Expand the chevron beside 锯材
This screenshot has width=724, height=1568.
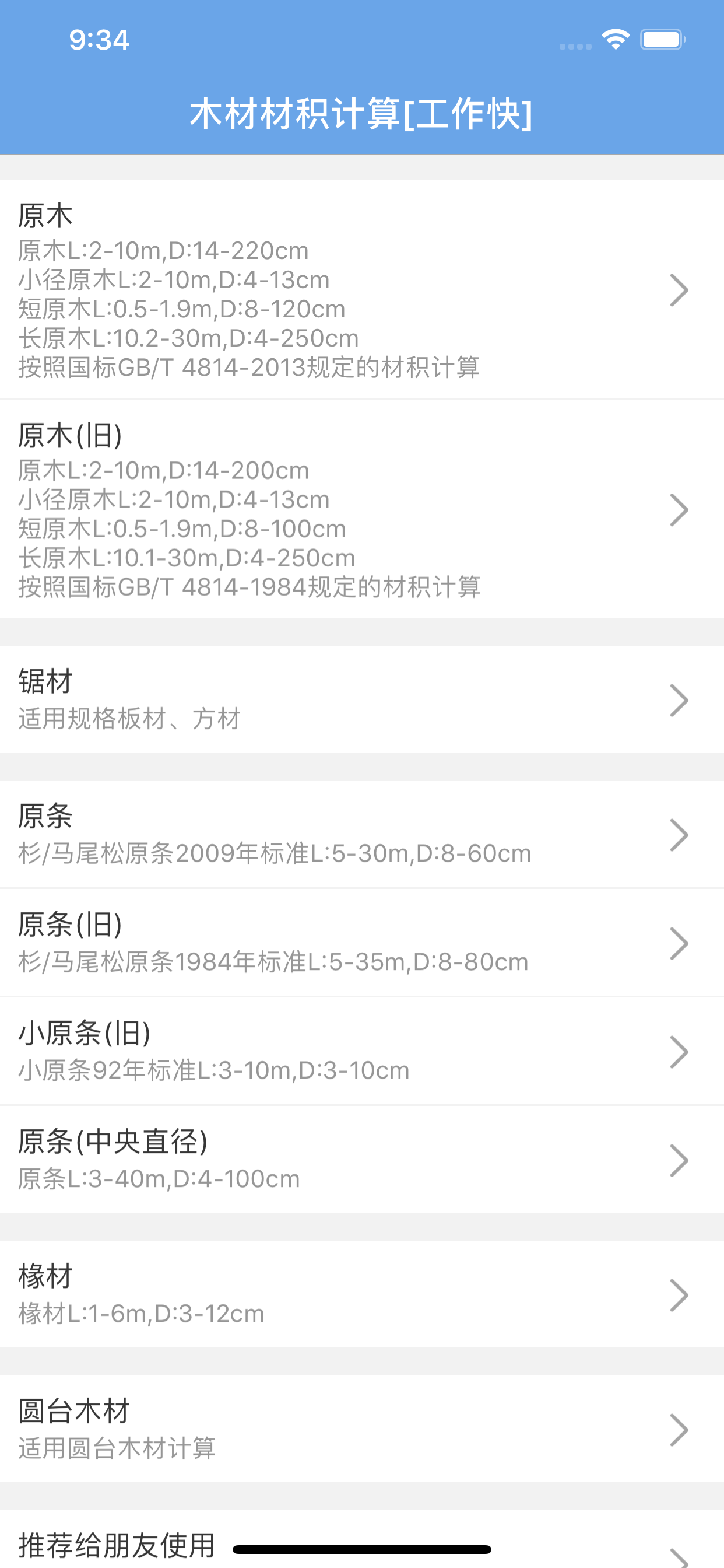tap(680, 700)
